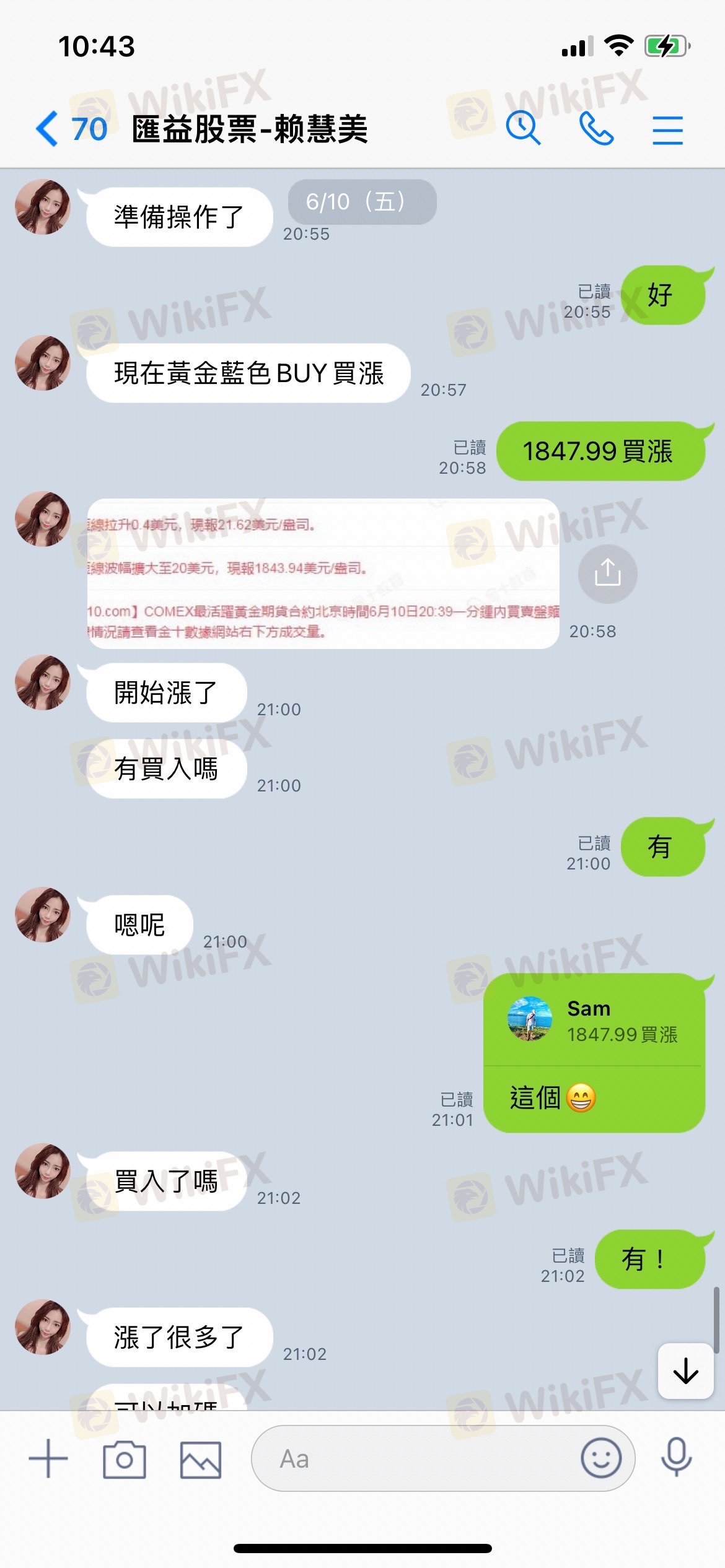725x1568 pixels.
Task: Share the image sent at 20:58
Action: tap(607, 573)
